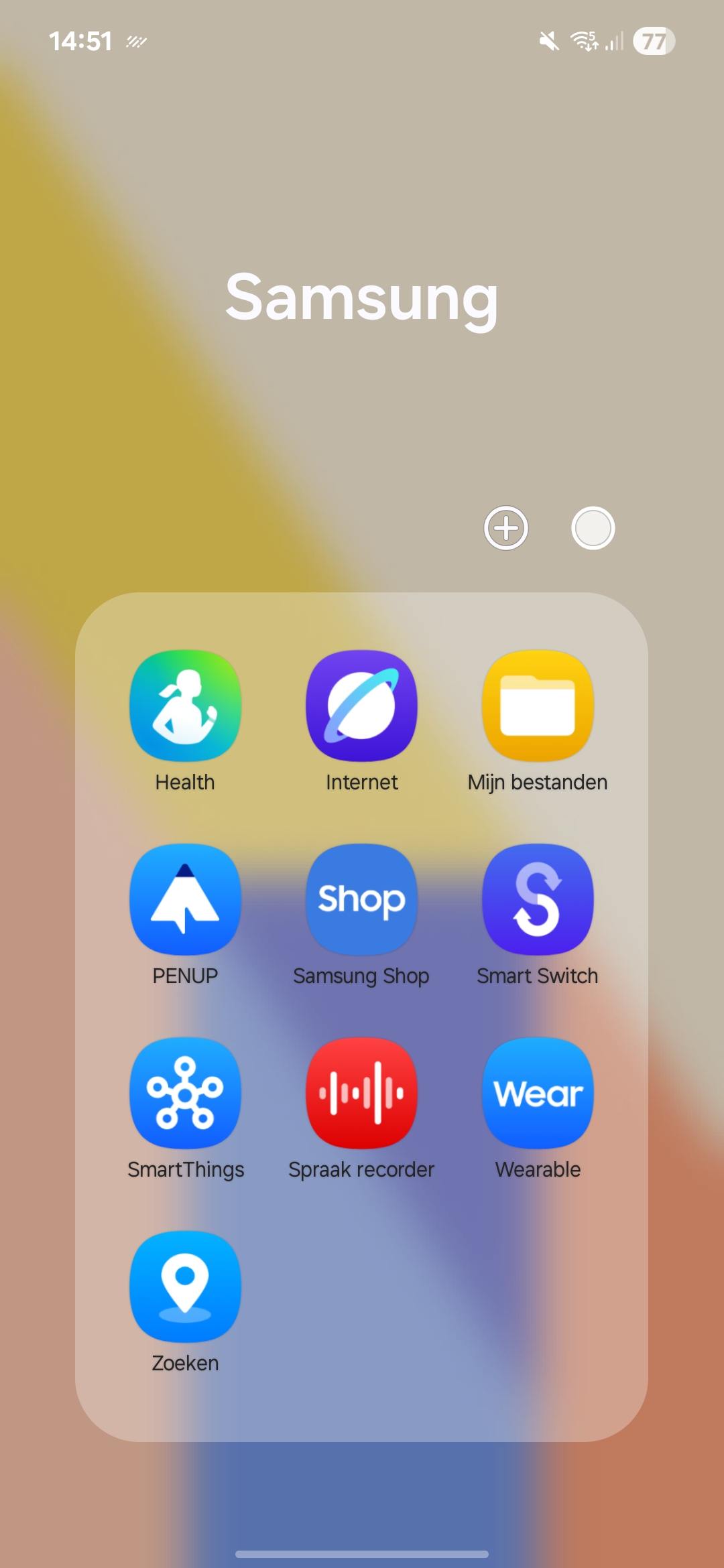Start Smart Switch
The image size is (724, 1568).
pos(538,899)
